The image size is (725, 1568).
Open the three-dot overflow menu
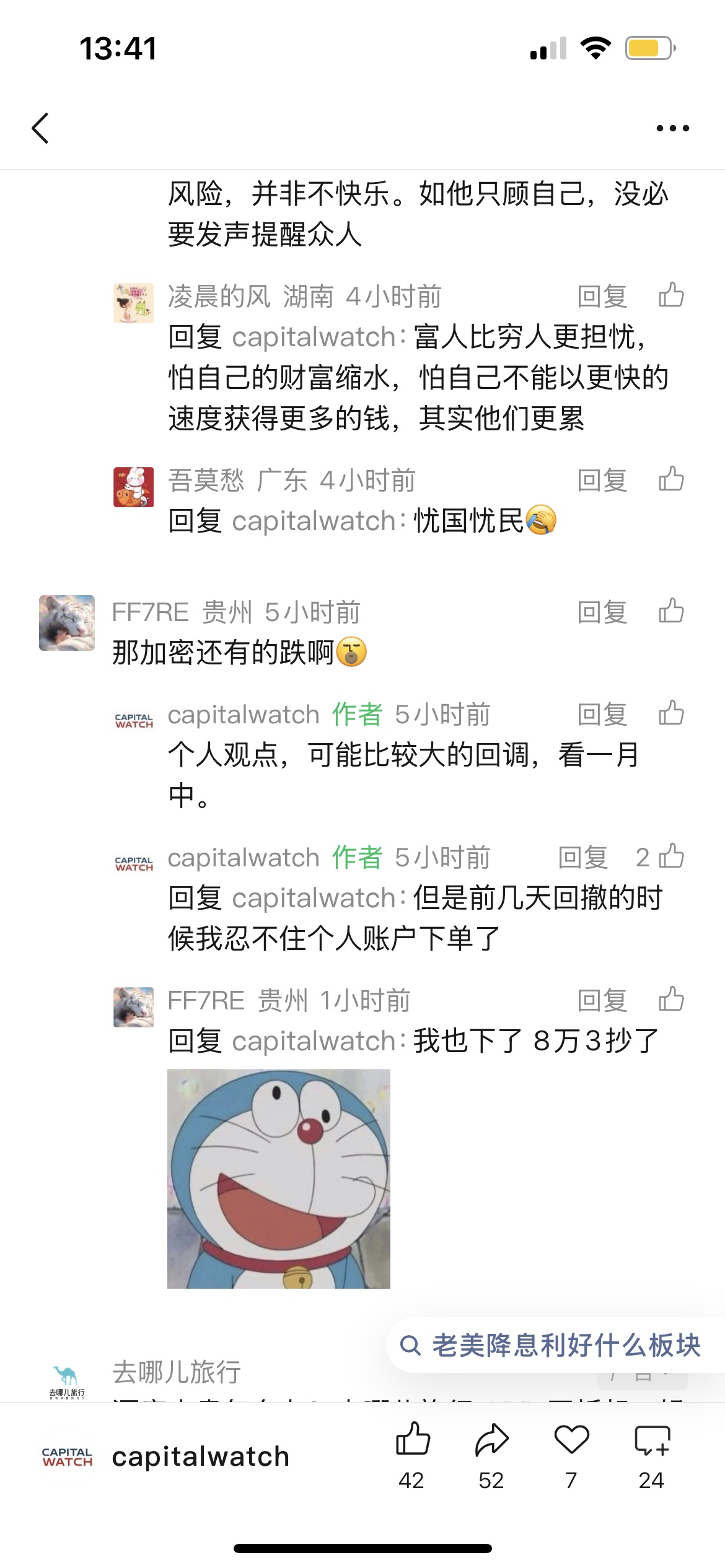pos(672,128)
